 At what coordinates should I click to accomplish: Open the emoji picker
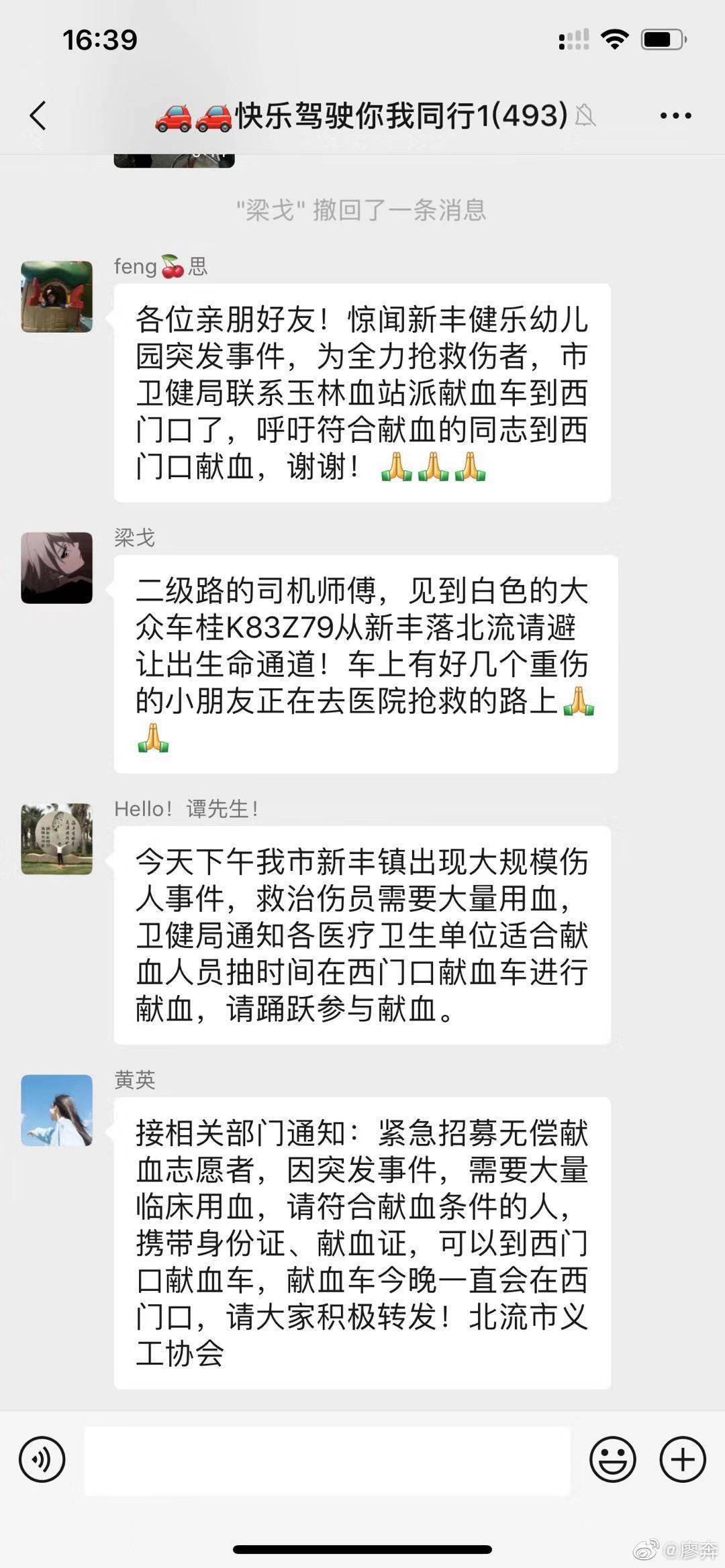612,1459
